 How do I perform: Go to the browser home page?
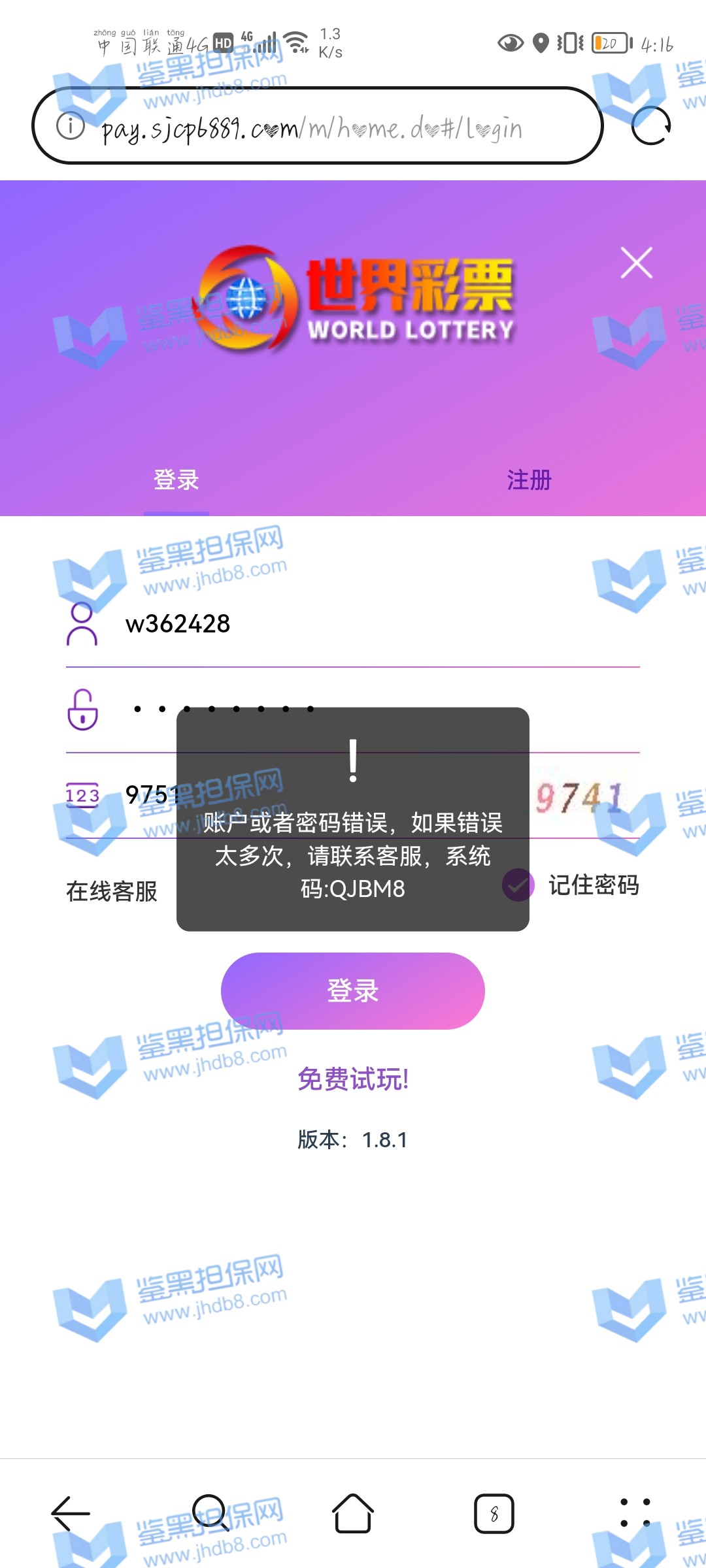pos(353,1513)
